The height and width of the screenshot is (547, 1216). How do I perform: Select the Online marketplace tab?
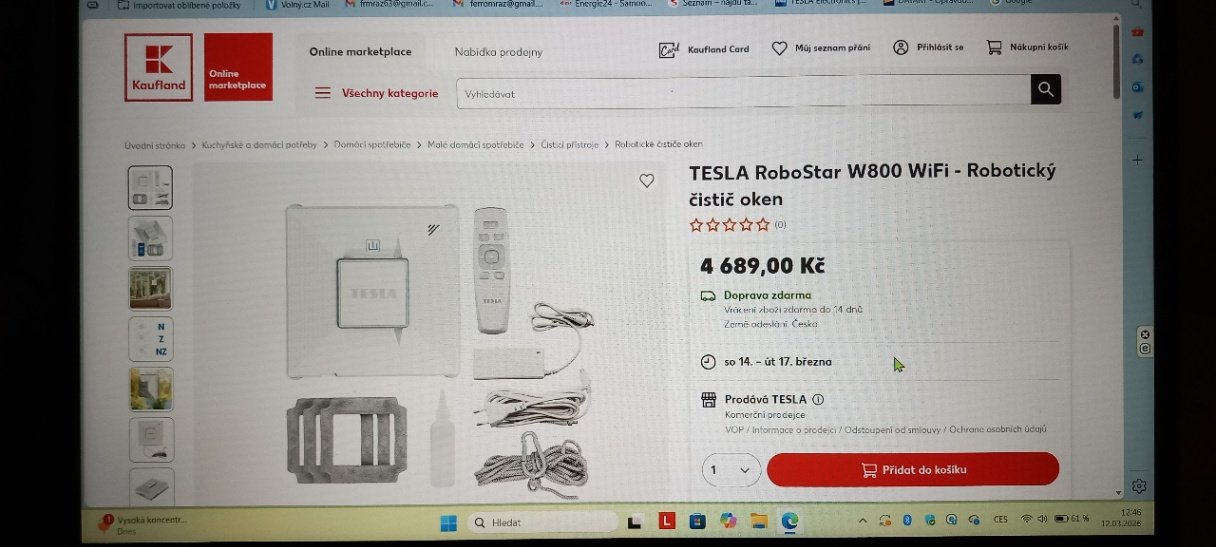pyautogui.click(x=360, y=52)
